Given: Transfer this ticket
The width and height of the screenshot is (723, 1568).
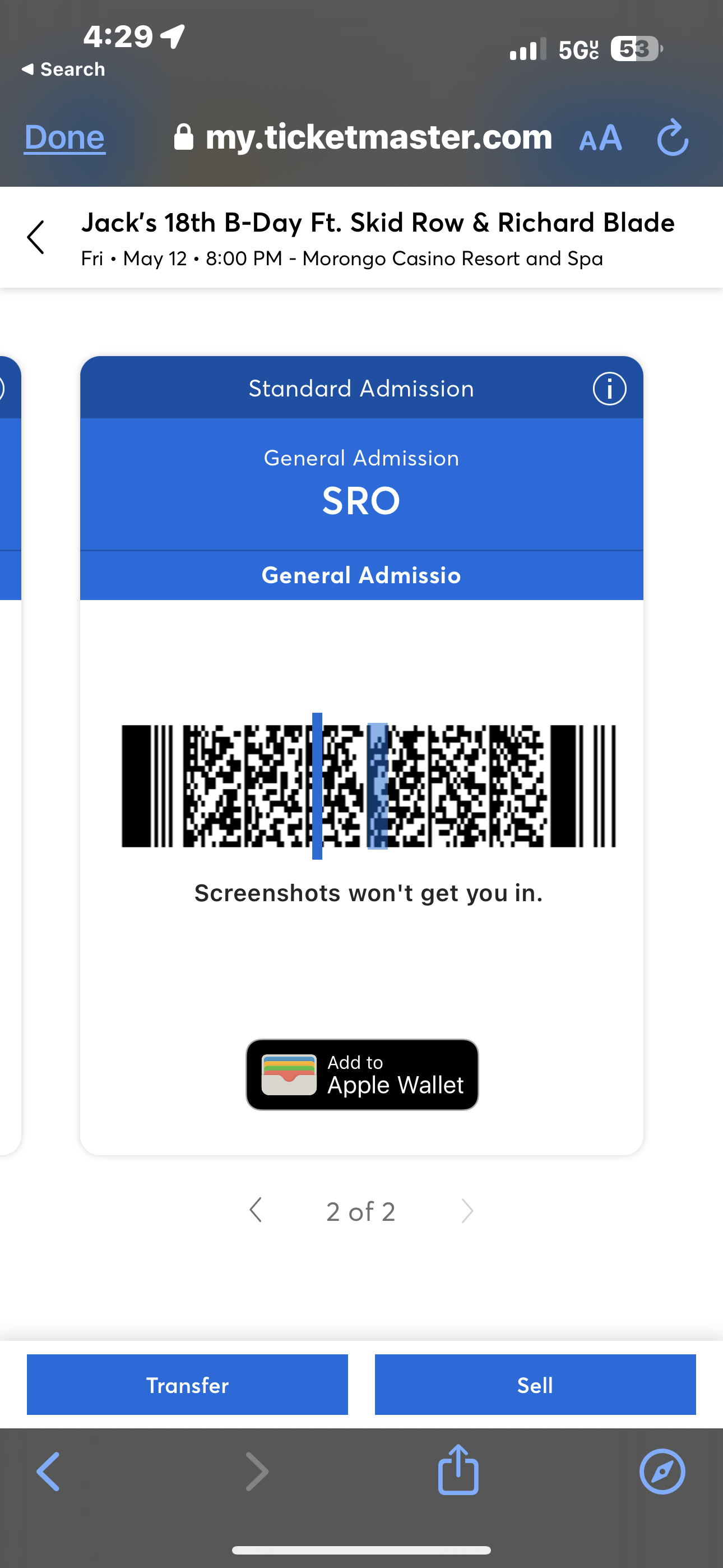Looking at the screenshot, I should point(187,1385).
